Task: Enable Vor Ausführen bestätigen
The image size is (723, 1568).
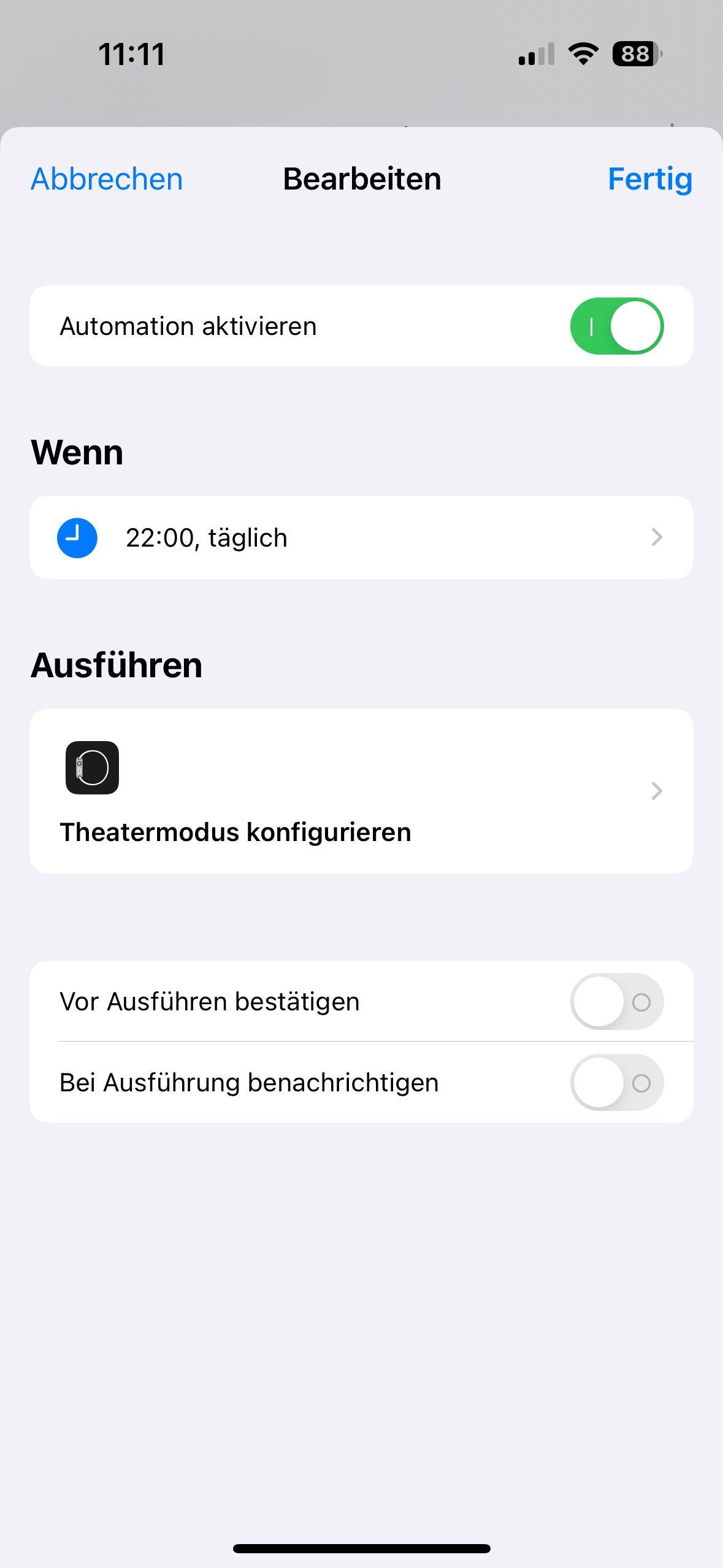Action: [616, 1002]
